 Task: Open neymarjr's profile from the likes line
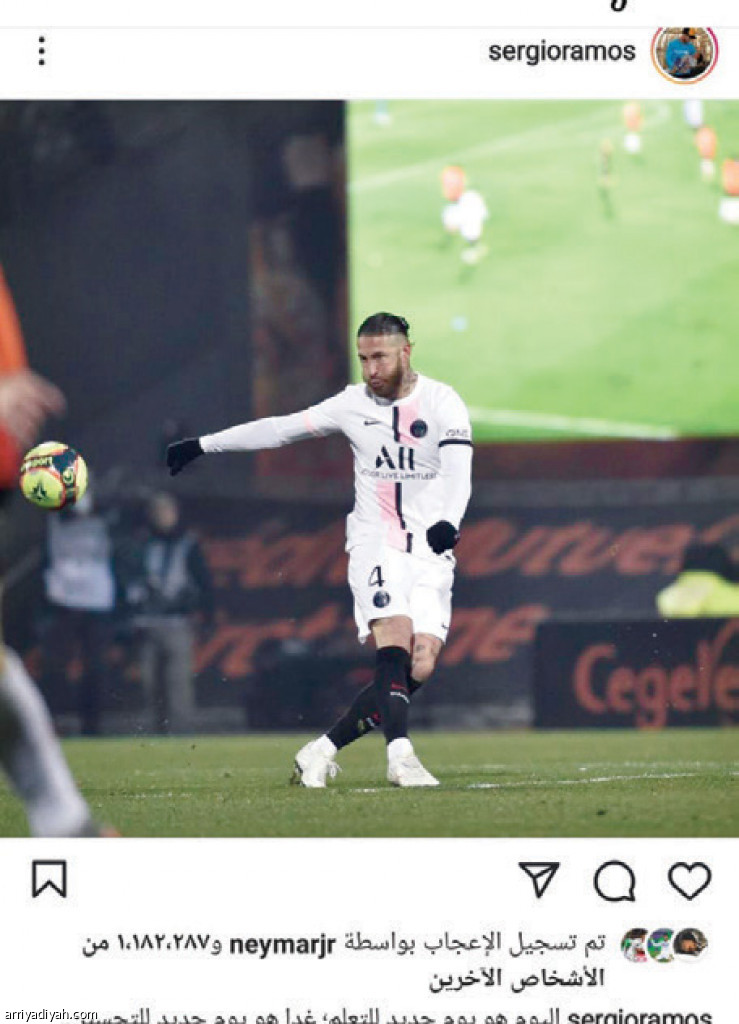click(282, 944)
